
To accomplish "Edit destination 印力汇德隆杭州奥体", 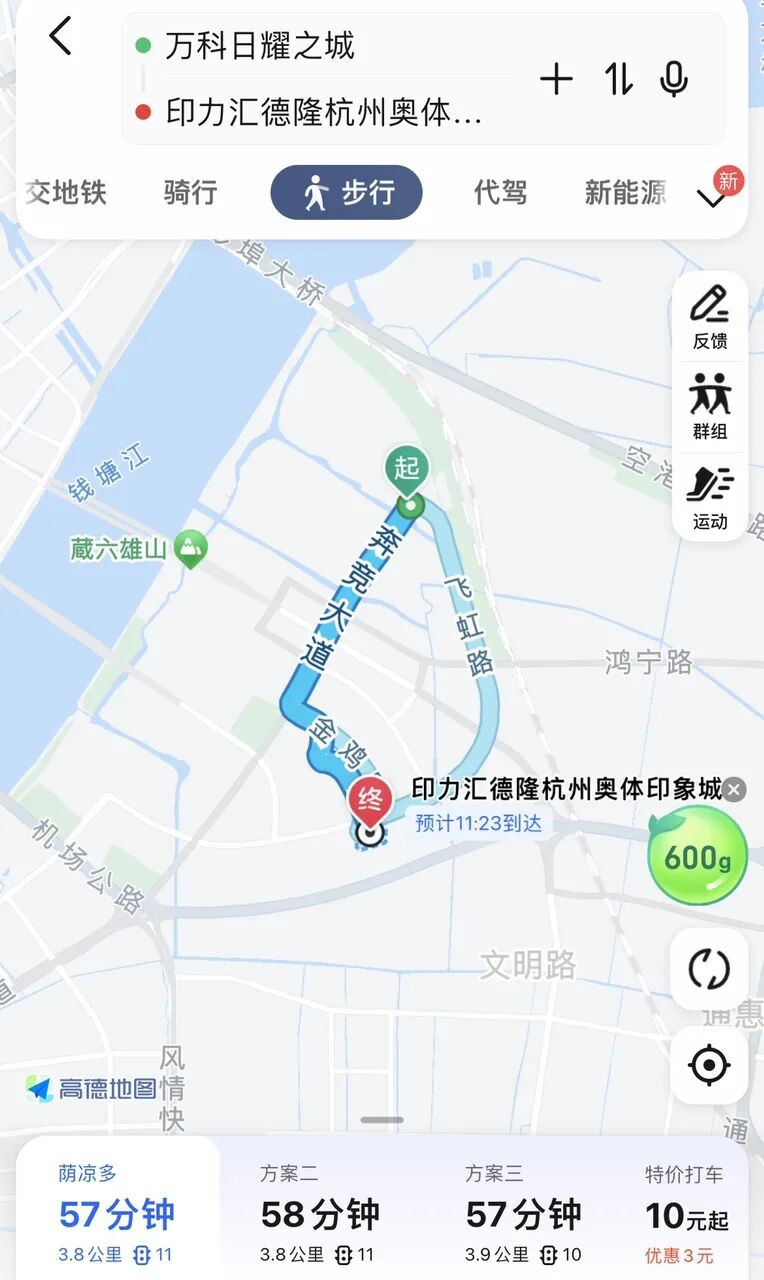I will click(x=324, y=112).
